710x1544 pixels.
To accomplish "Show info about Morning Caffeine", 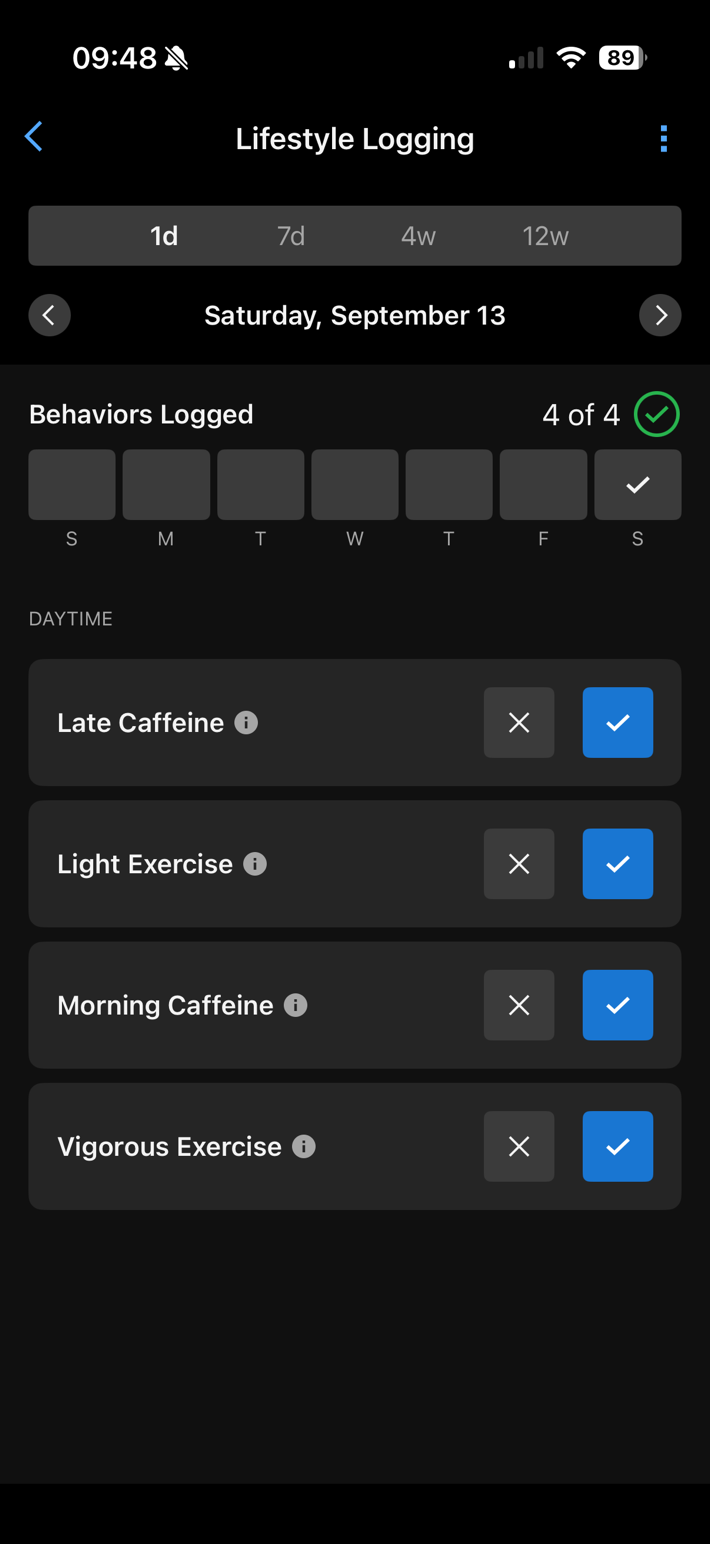I will pos(295,1005).
